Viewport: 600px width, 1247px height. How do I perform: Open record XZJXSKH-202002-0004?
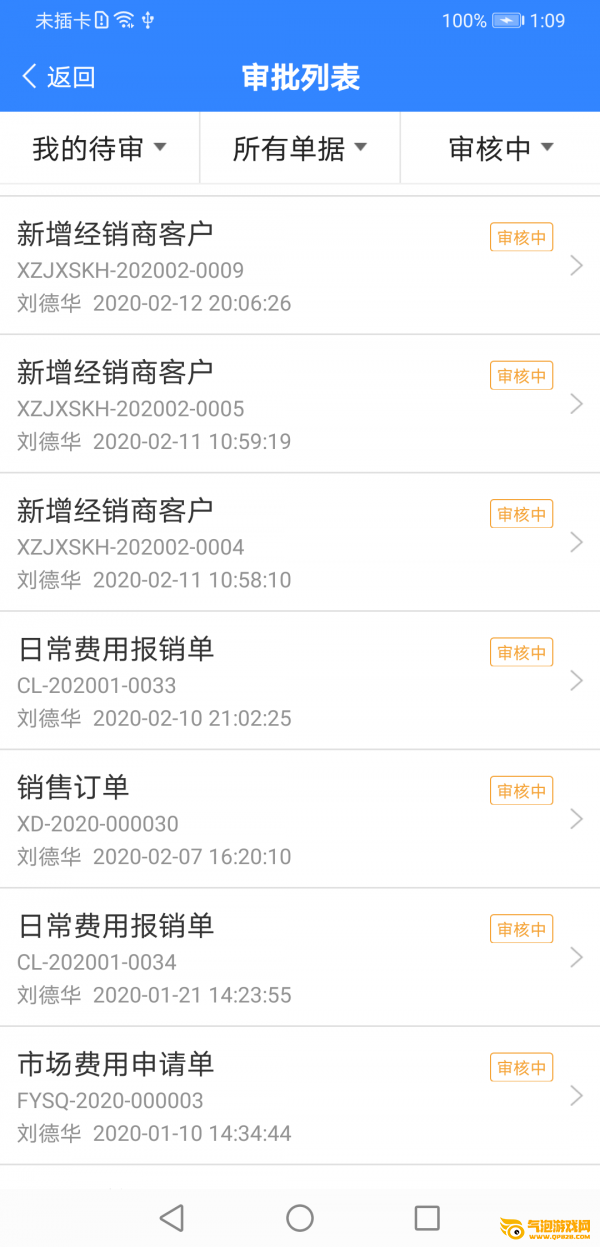pos(300,542)
